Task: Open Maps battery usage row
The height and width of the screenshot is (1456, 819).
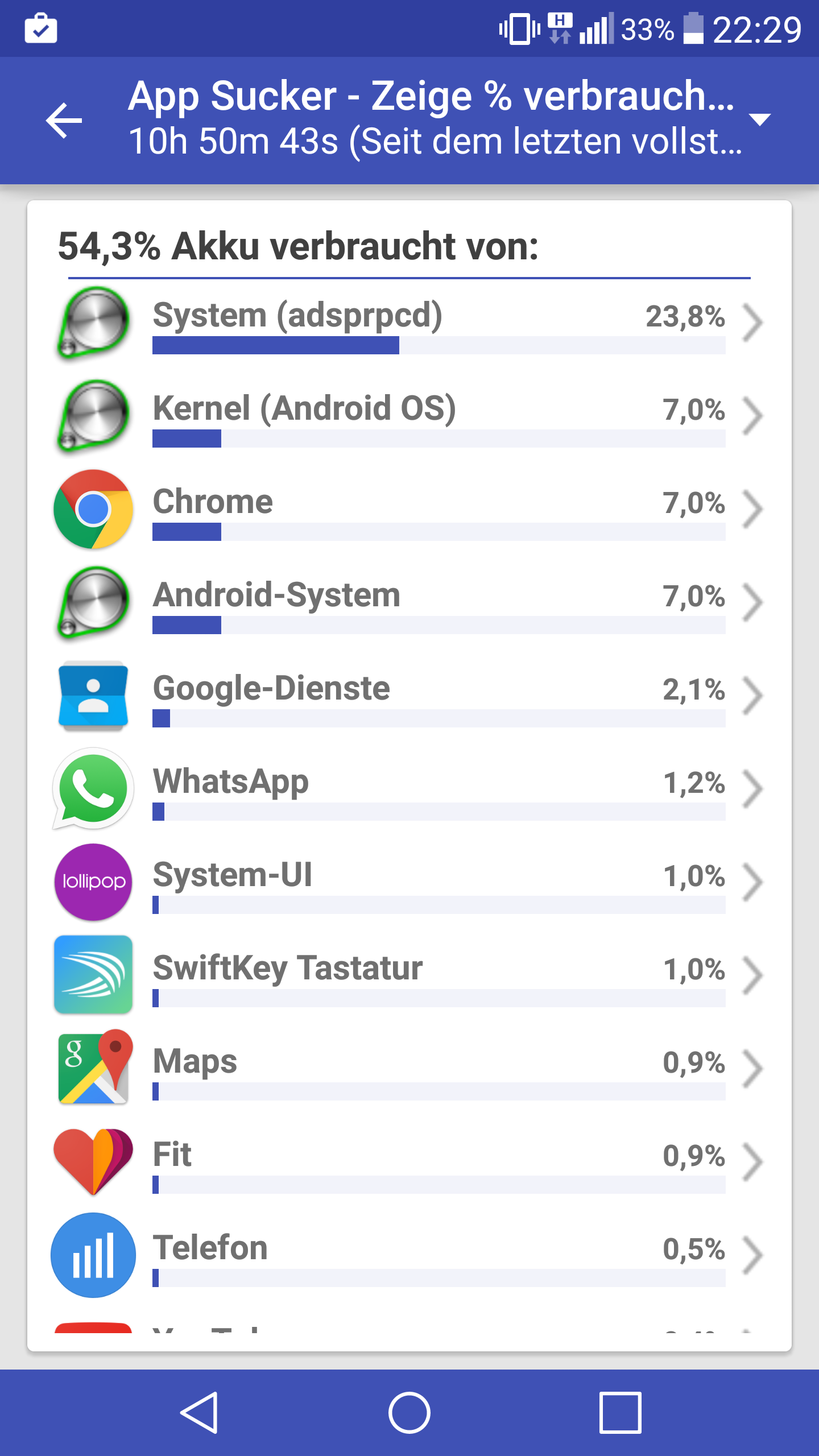Action: pos(409,1069)
